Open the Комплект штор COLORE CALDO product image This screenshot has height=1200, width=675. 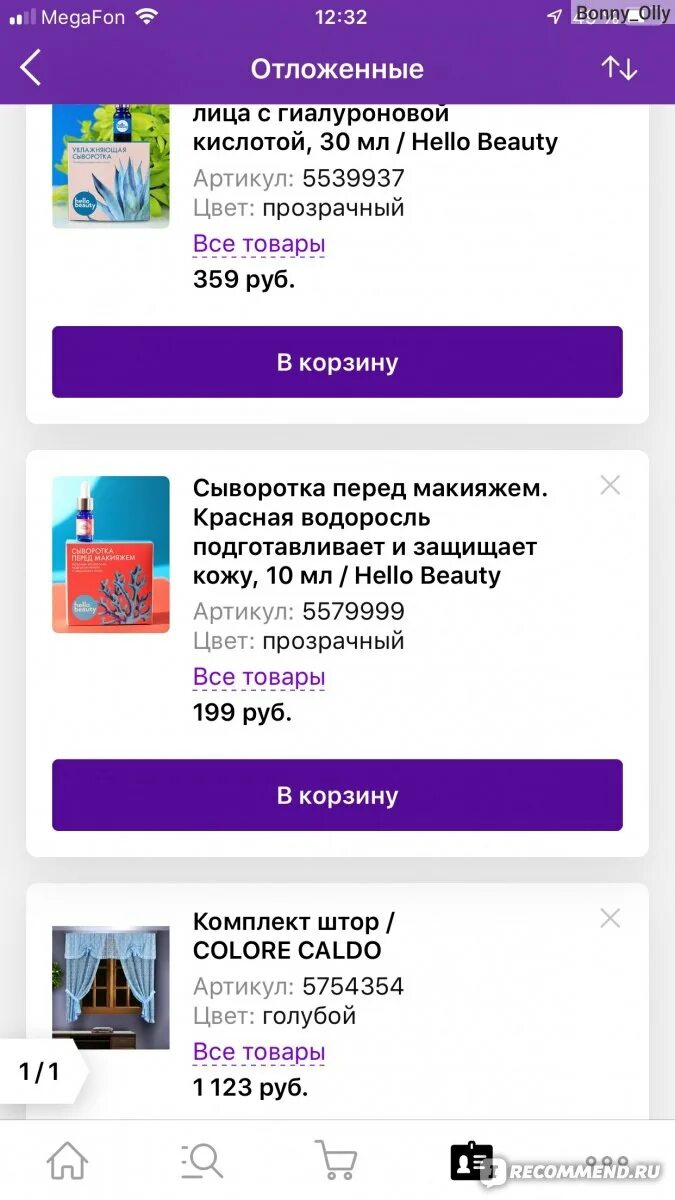click(x=111, y=987)
